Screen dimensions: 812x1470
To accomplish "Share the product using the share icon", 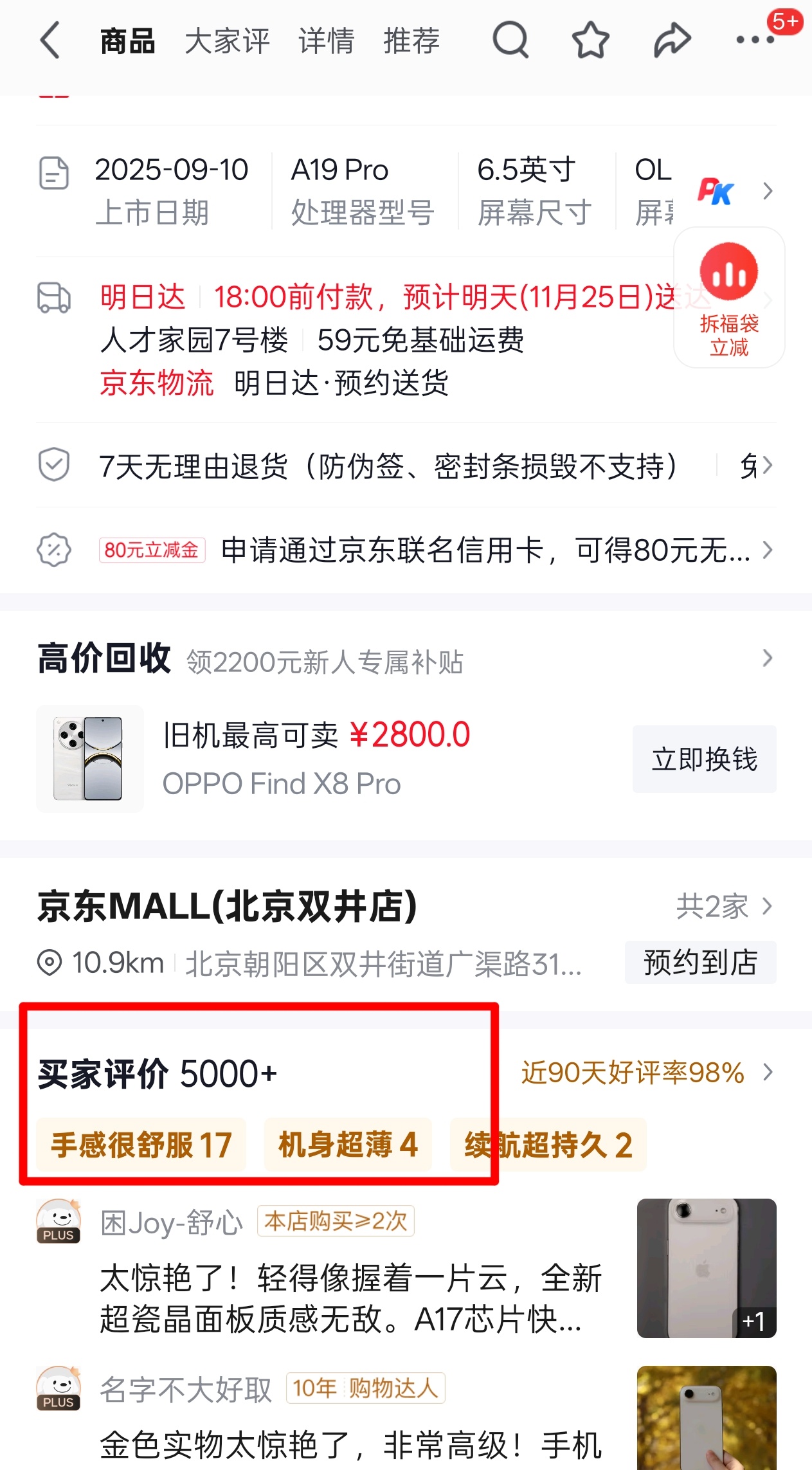I will click(671, 40).
